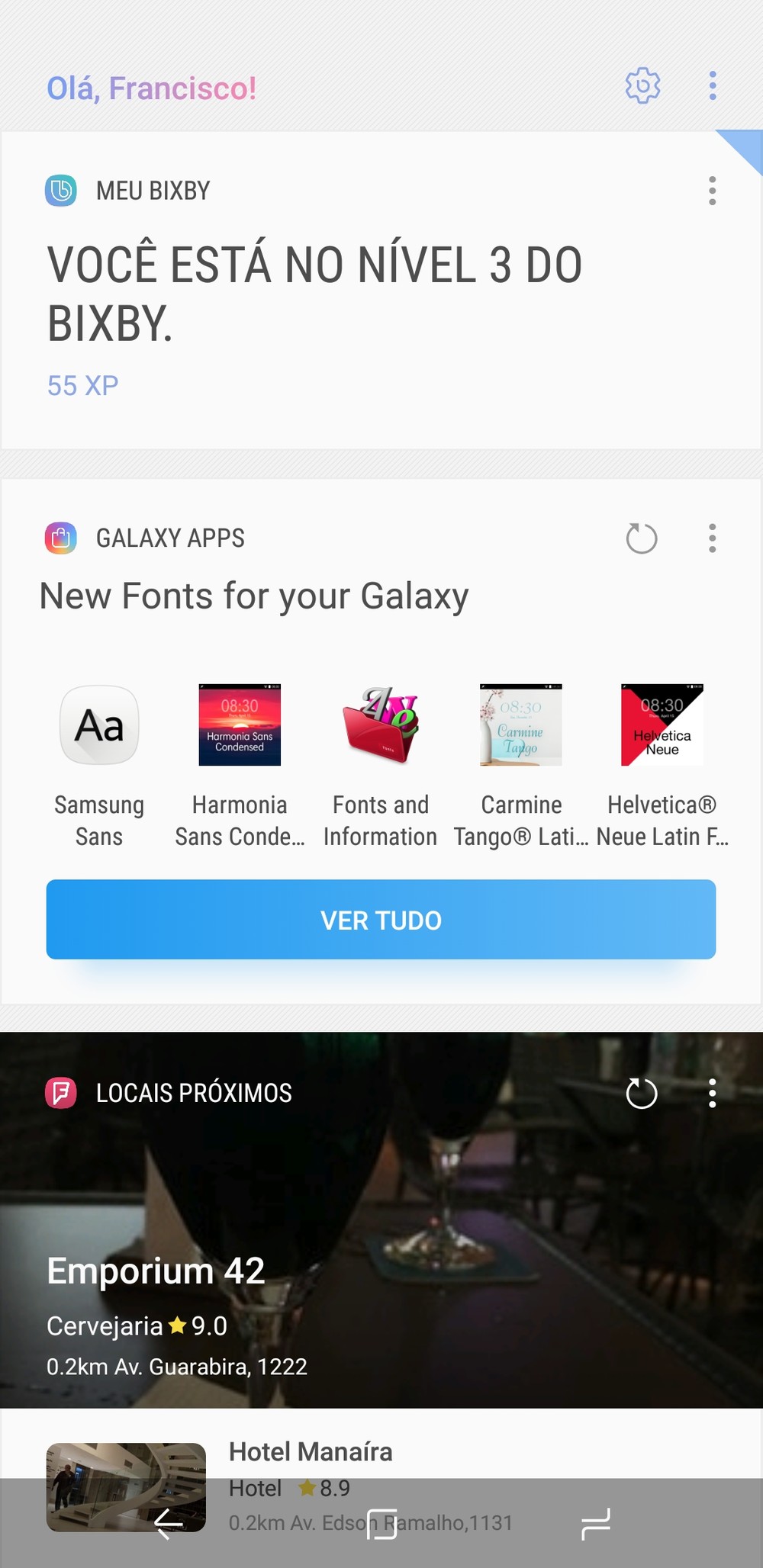Refresh the Locais Próximos card
Viewport: 763px width, 1568px height.
641,1094
